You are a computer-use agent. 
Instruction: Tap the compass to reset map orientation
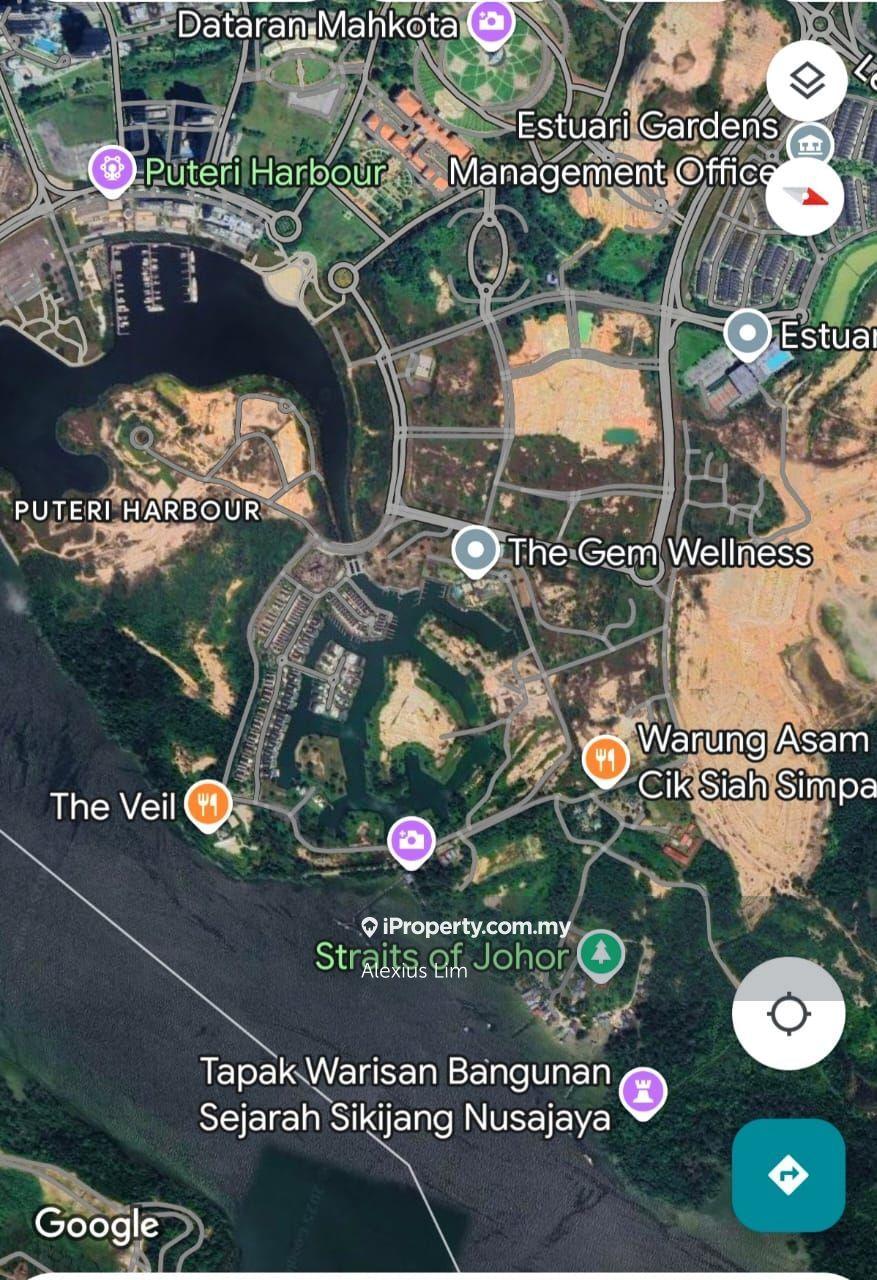(806, 196)
